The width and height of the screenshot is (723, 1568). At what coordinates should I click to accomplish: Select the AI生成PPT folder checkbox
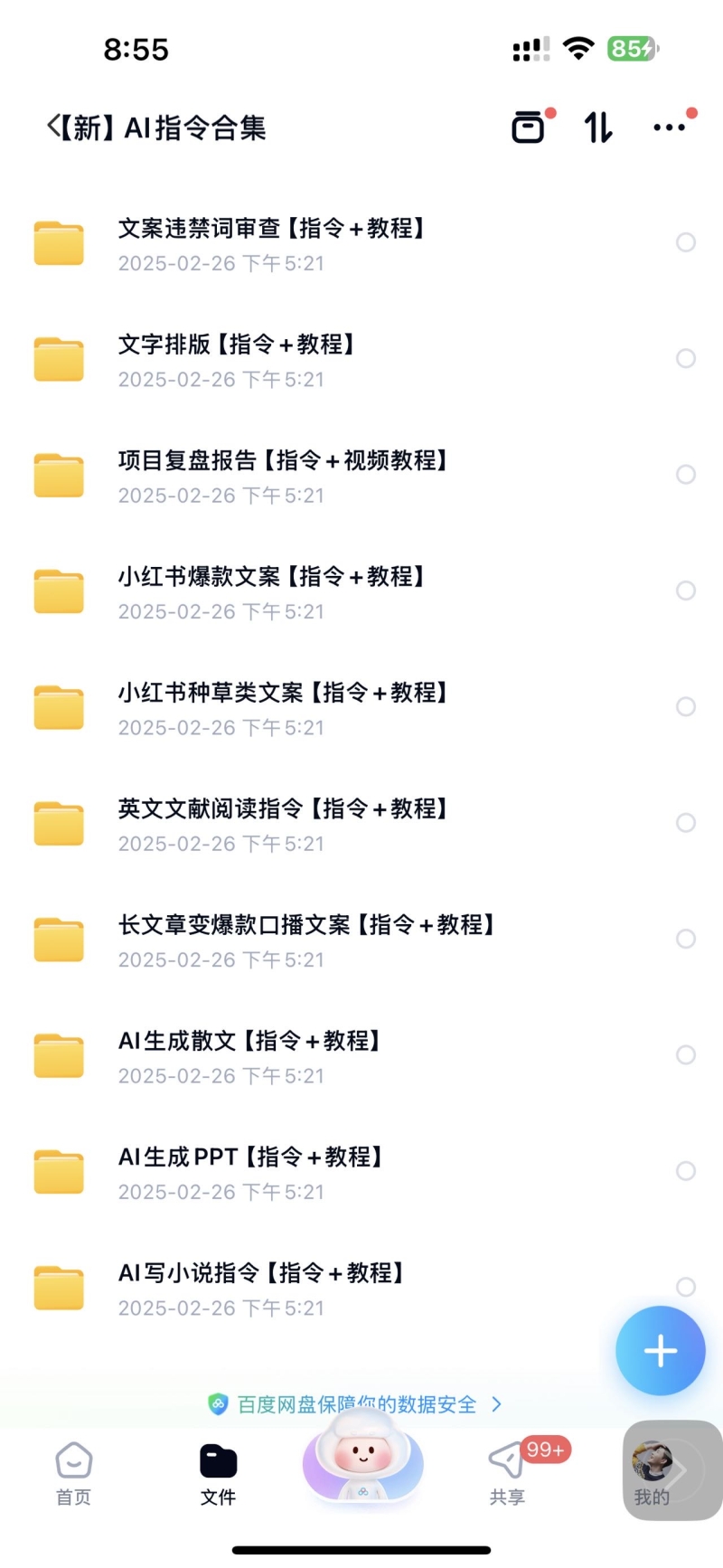click(x=686, y=1171)
